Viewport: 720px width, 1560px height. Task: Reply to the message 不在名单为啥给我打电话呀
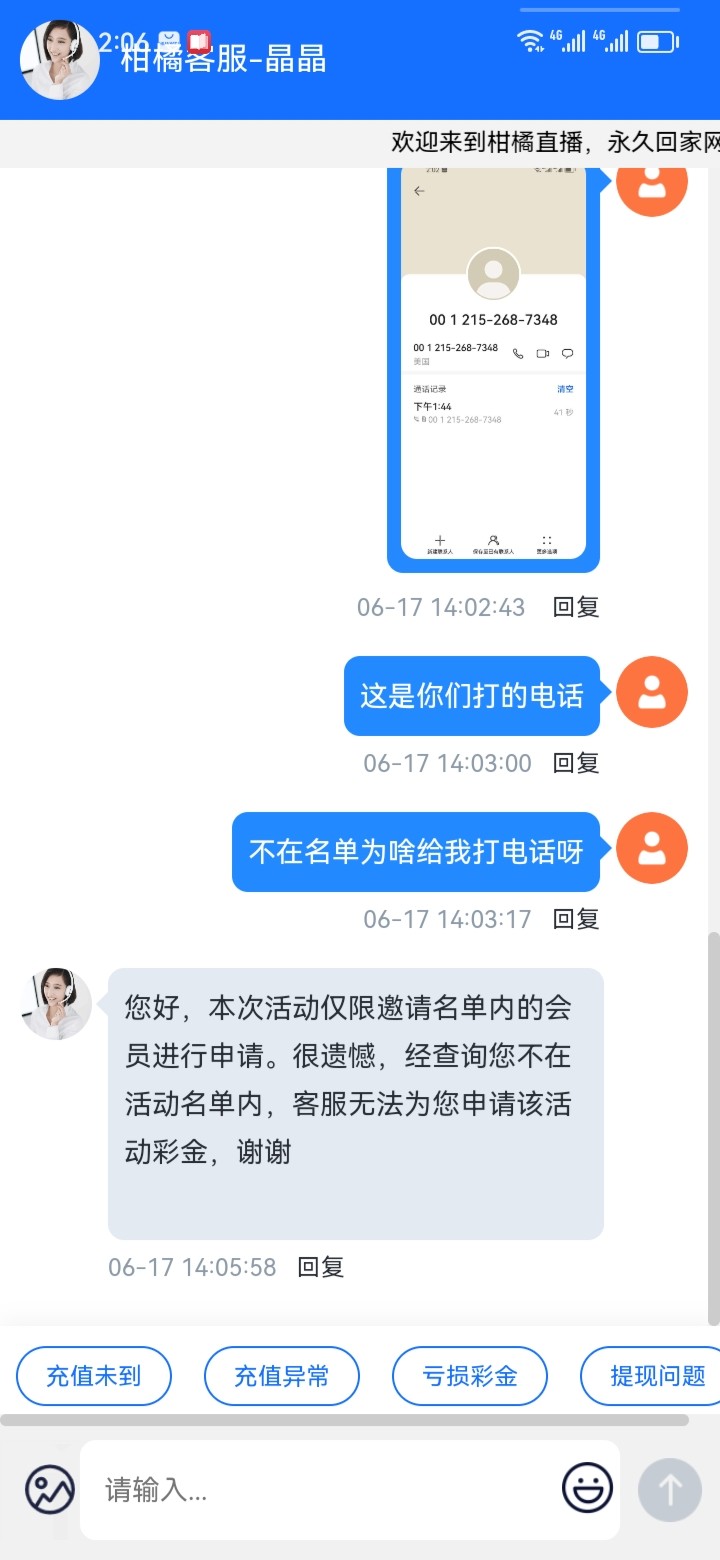[576, 919]
